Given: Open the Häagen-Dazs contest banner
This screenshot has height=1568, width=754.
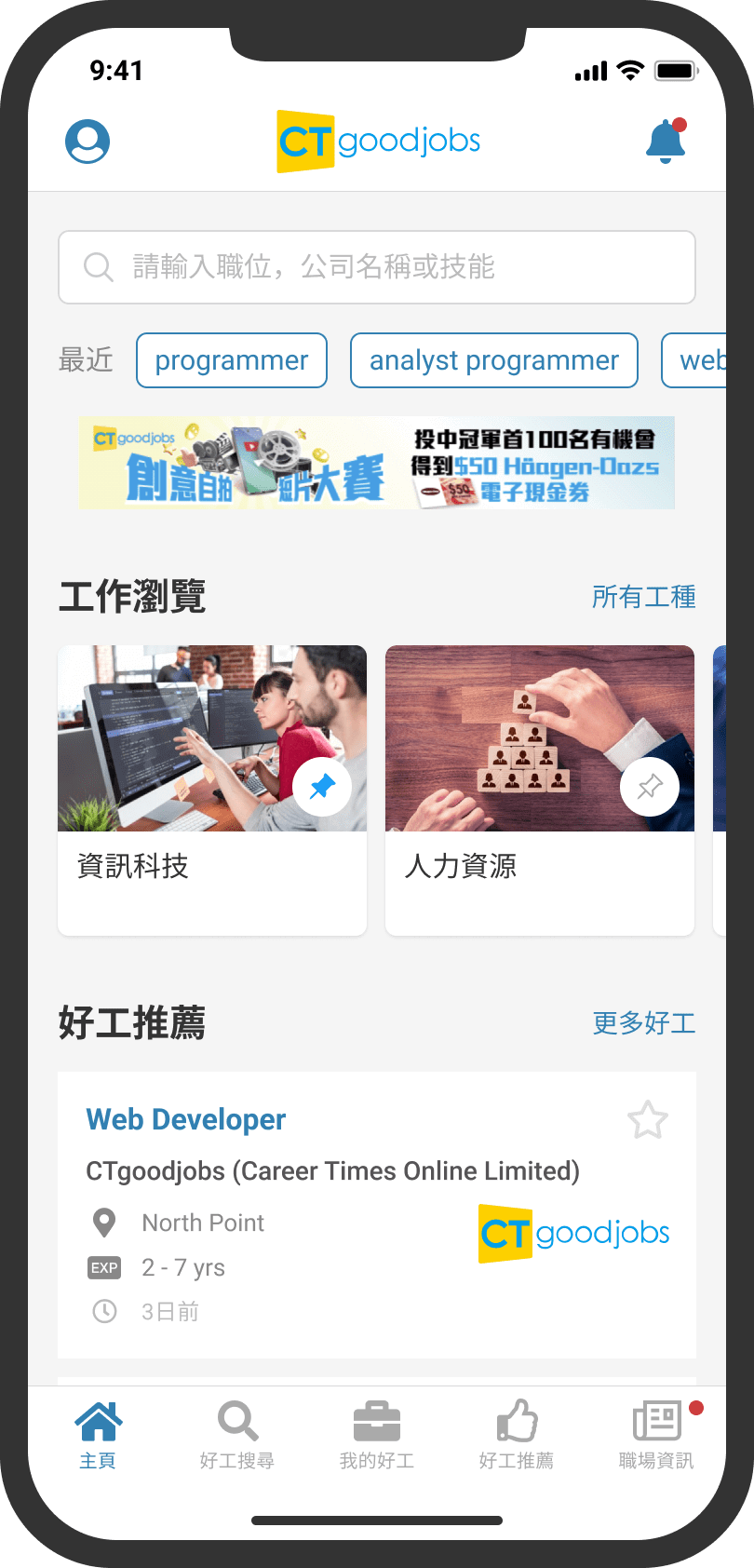Looking at the screenshot, I should click(x=377, y=463).
